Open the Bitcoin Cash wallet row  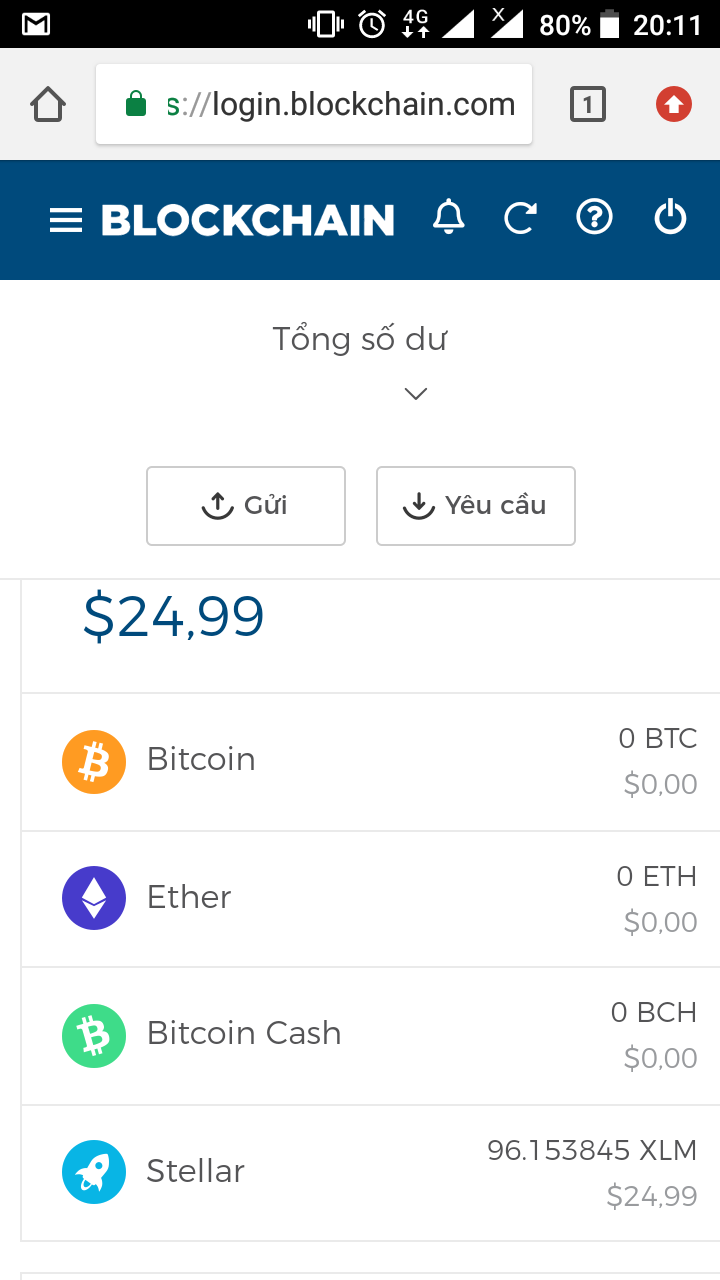tap(370, 1035)
